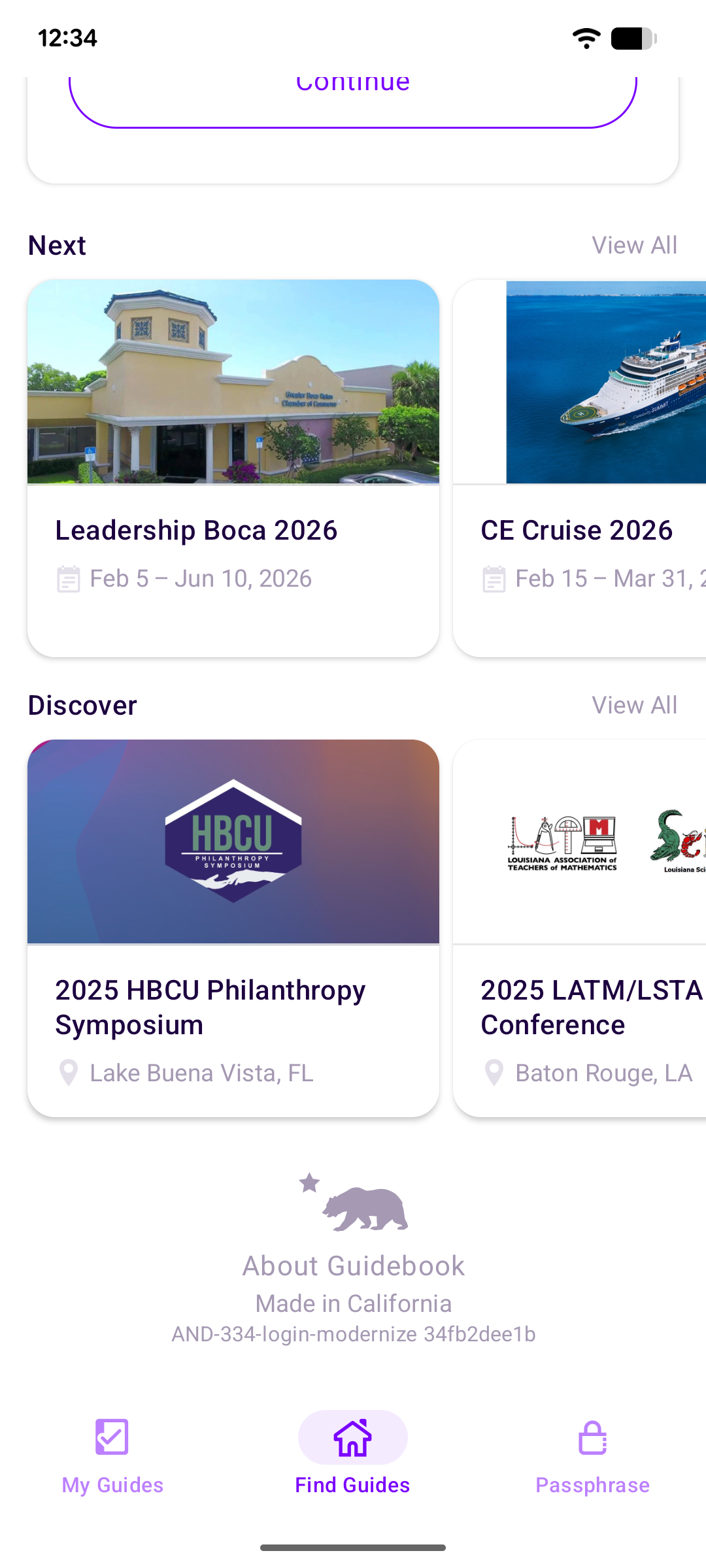View all guides in Next section
The image size is (706, 1568).
point(634,246)
